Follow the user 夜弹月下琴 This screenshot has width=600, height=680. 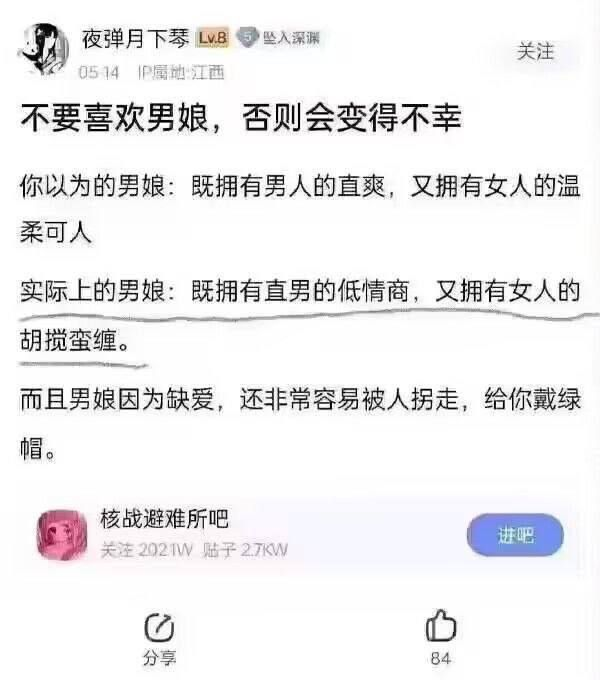pyautogui.click(x=535, y=52)
